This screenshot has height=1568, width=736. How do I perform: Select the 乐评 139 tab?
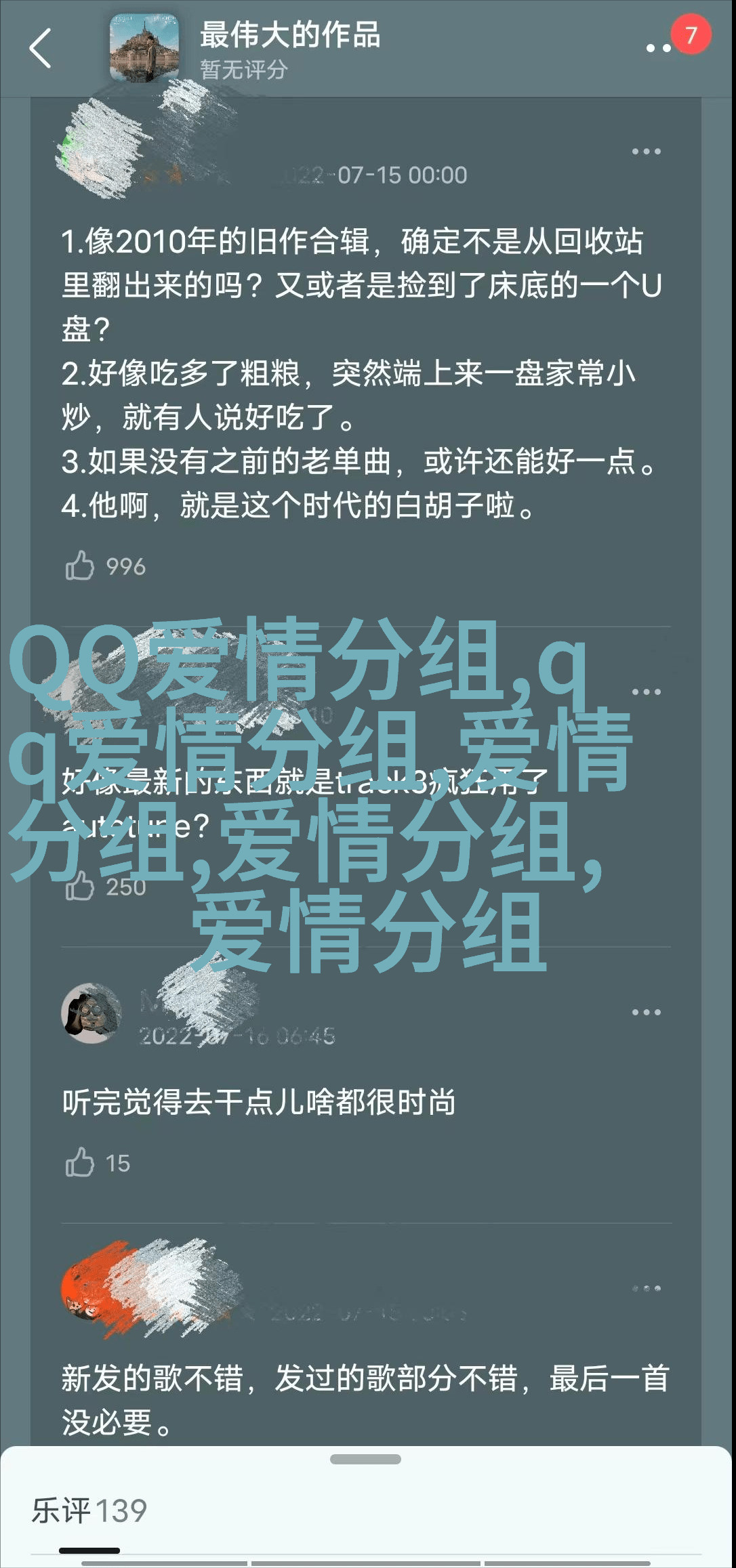coord(89,1510)
